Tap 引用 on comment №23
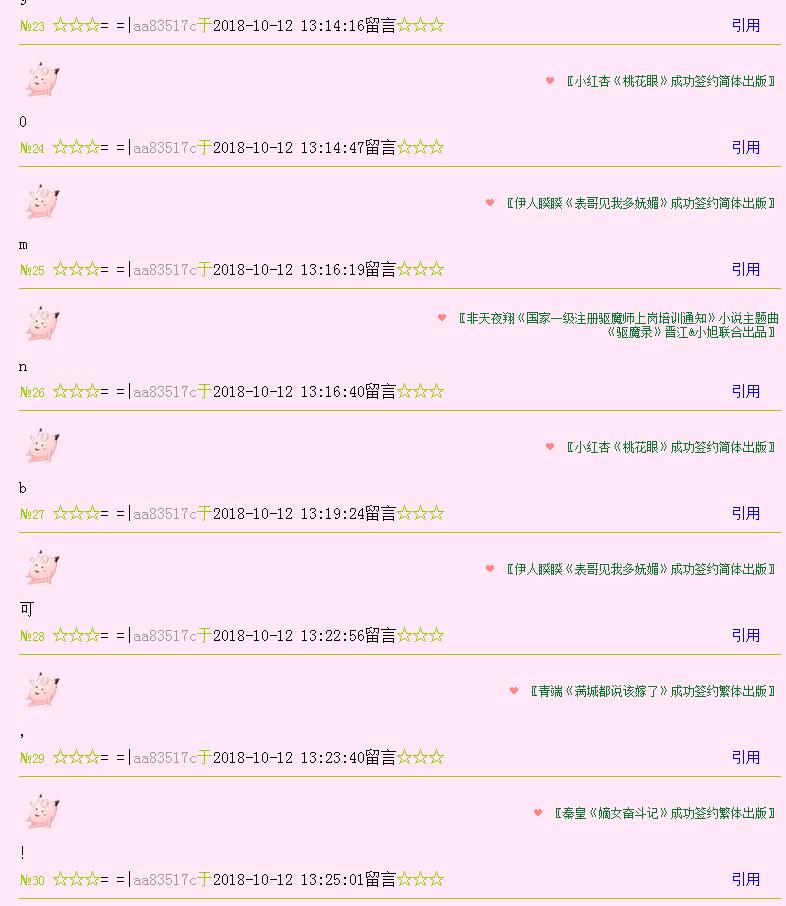The image size is (786, 906). click(746, 26)
